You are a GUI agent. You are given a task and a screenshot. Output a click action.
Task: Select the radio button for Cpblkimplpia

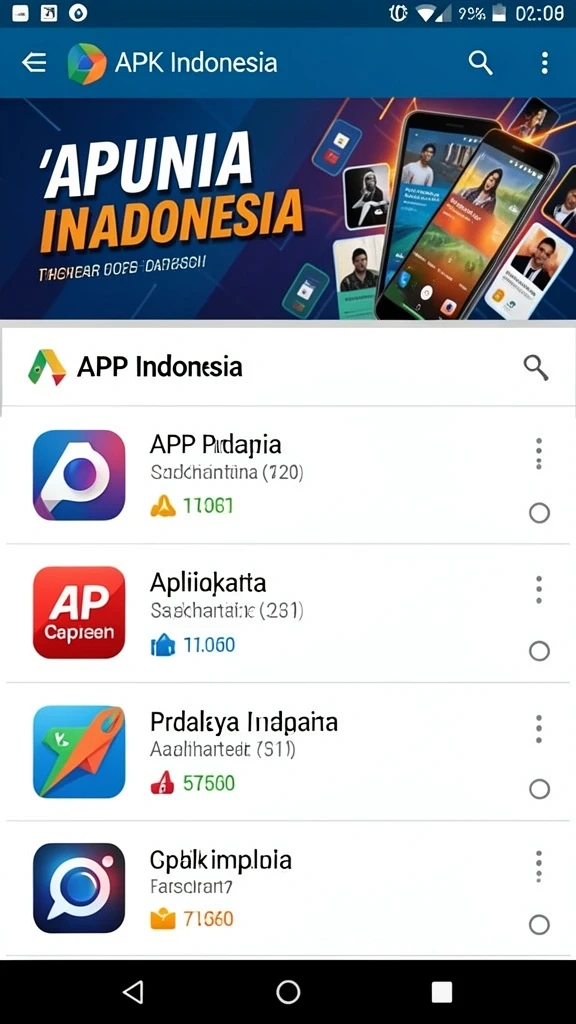coord(539,925)
